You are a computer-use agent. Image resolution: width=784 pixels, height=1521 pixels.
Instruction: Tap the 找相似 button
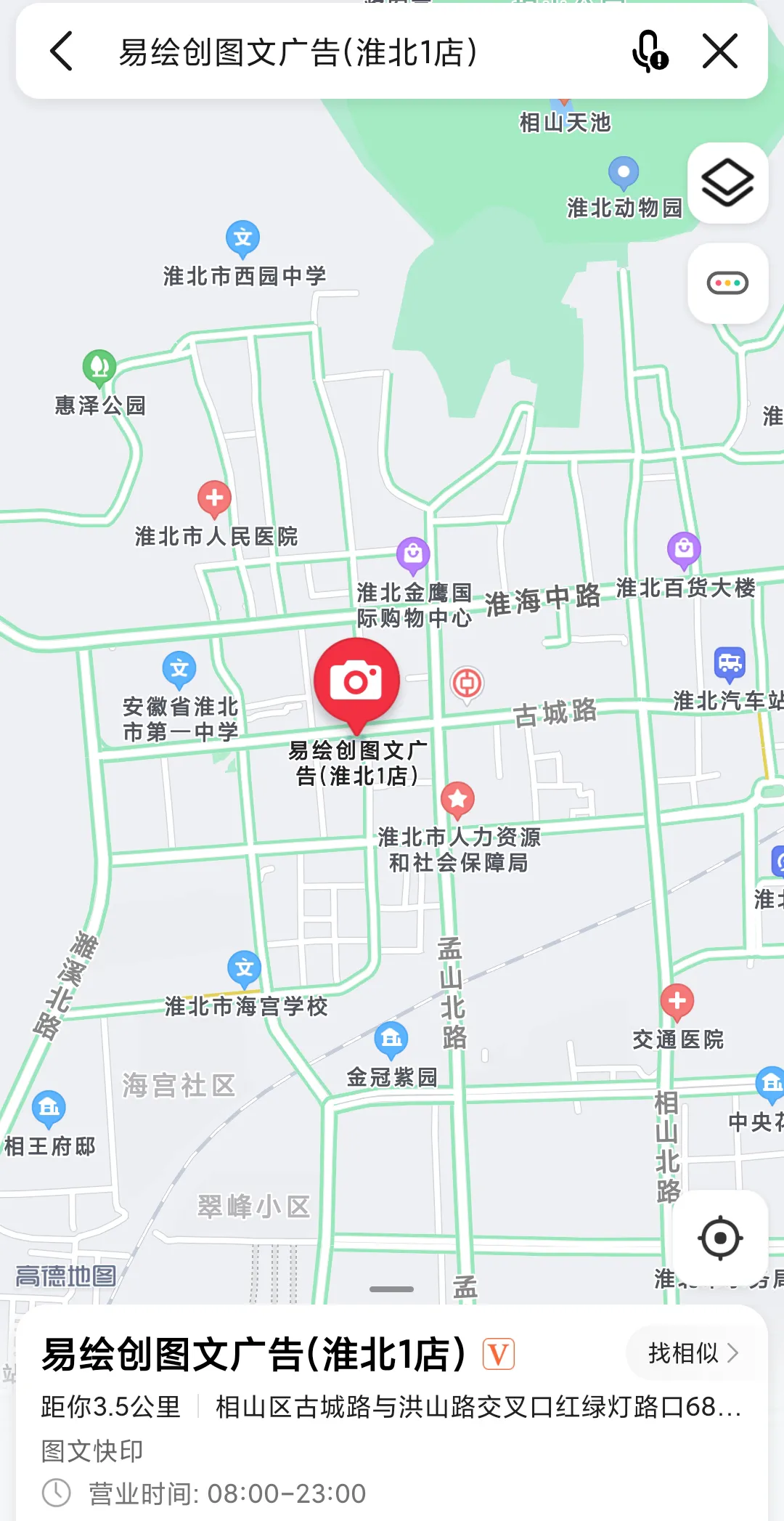pos(693,1352)
